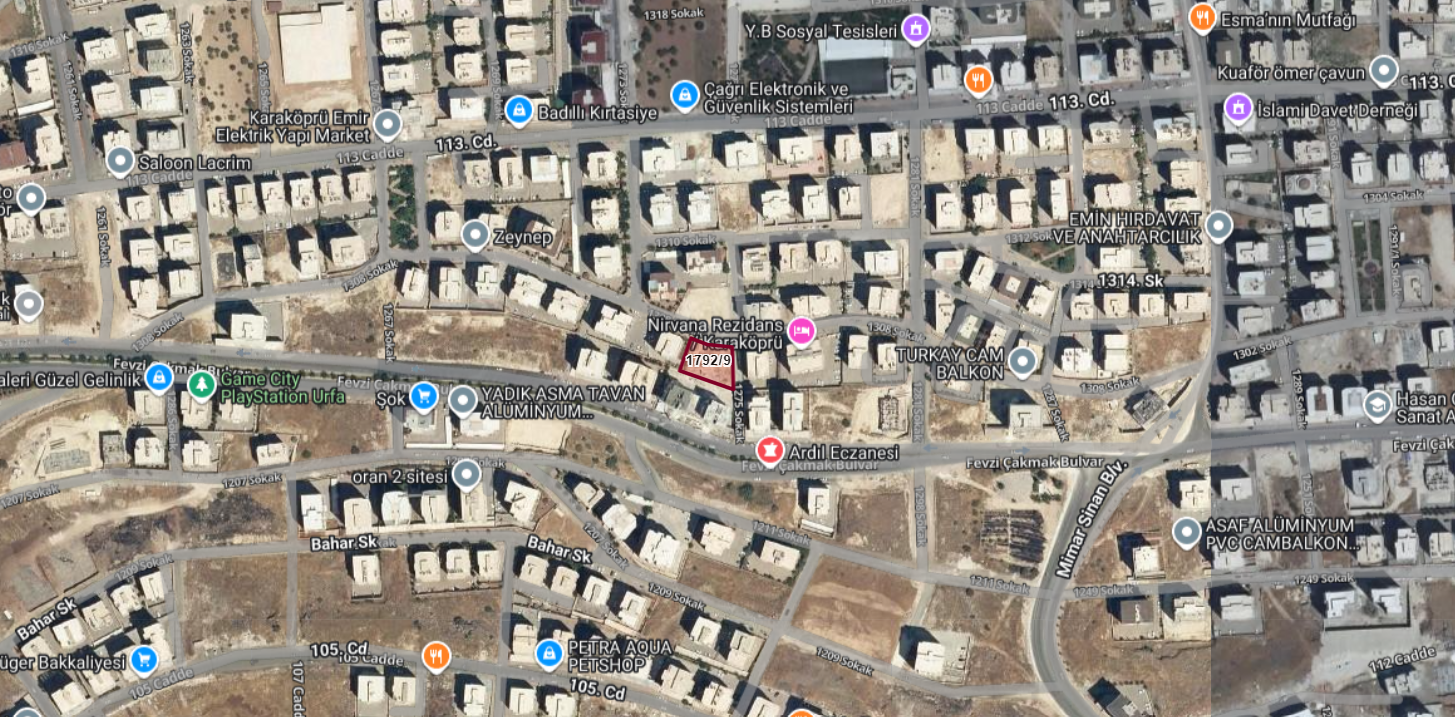1455x717 pixels.
Task: Open the İslami Davet Derneği pin
Action: tap(1239, 107)
